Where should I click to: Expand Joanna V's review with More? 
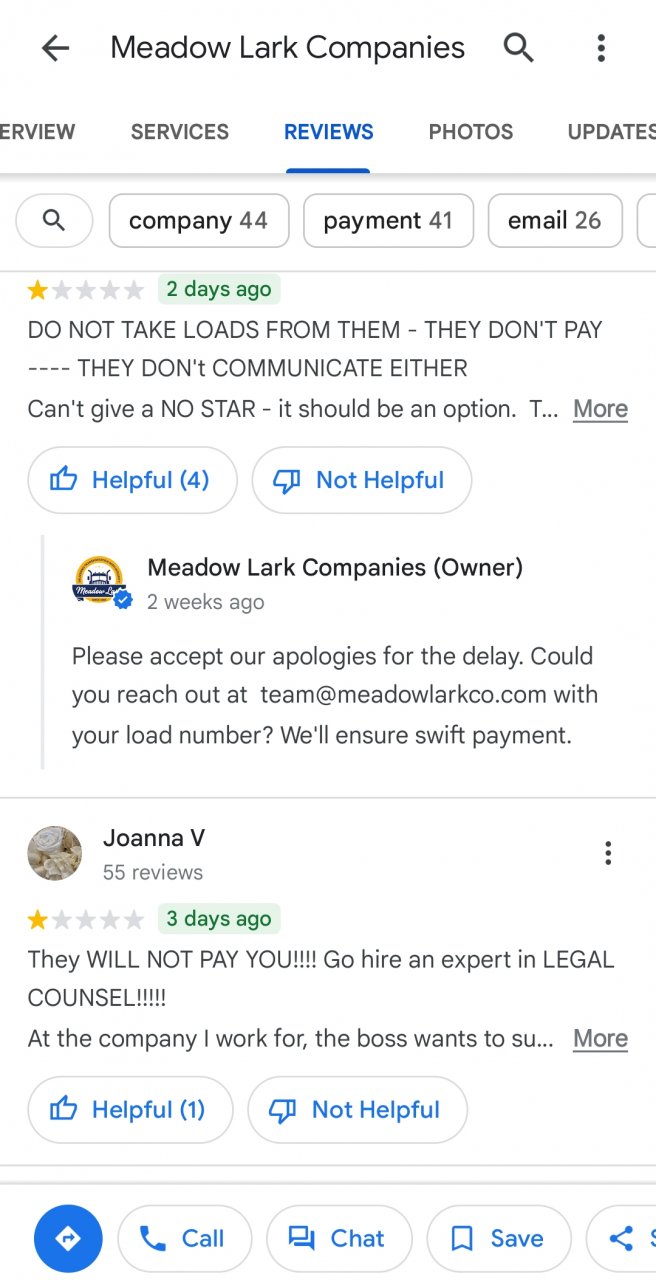[x=600, y=1039]
